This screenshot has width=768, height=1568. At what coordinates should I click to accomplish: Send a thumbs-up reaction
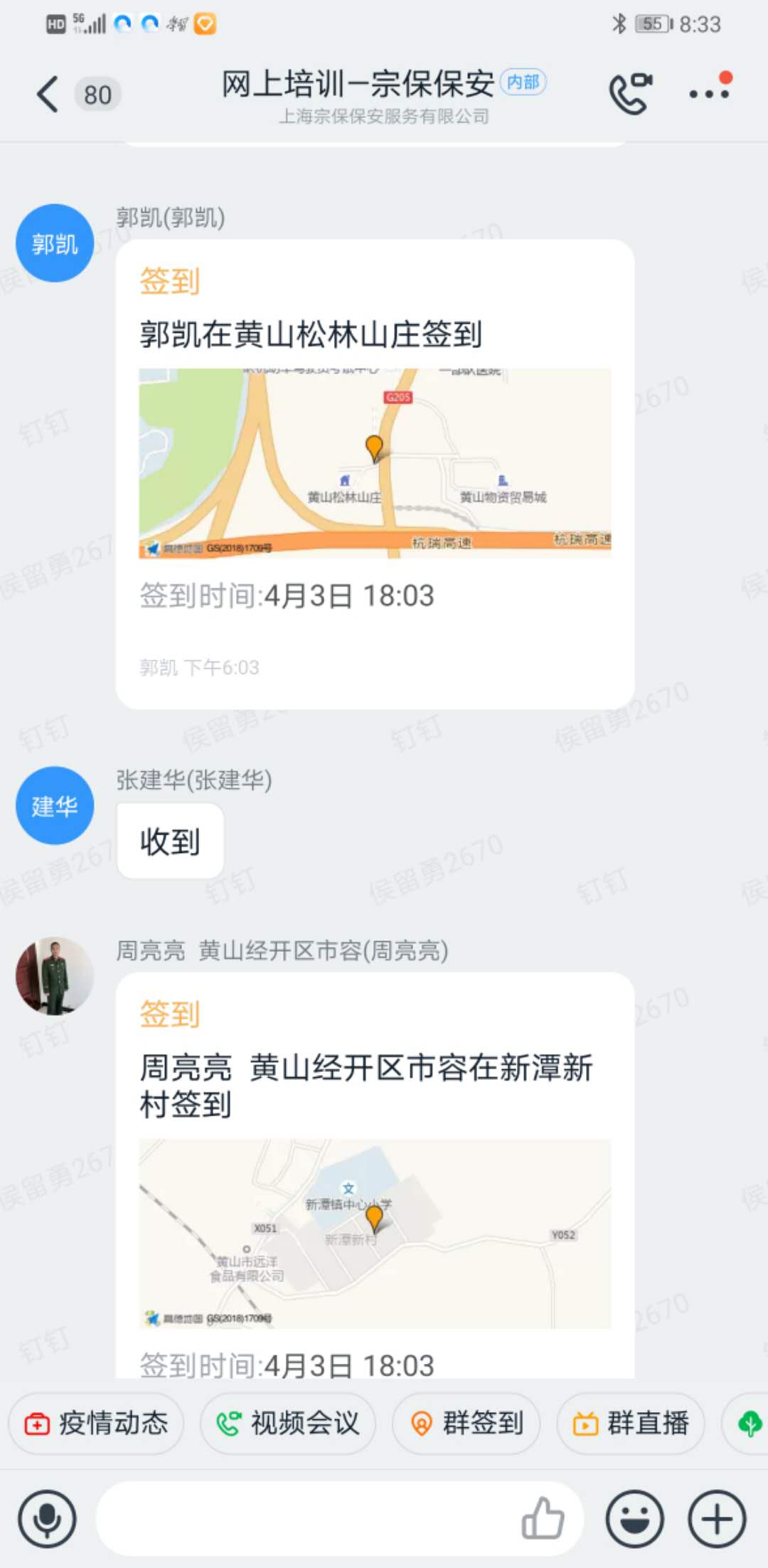click(543, 1519)
